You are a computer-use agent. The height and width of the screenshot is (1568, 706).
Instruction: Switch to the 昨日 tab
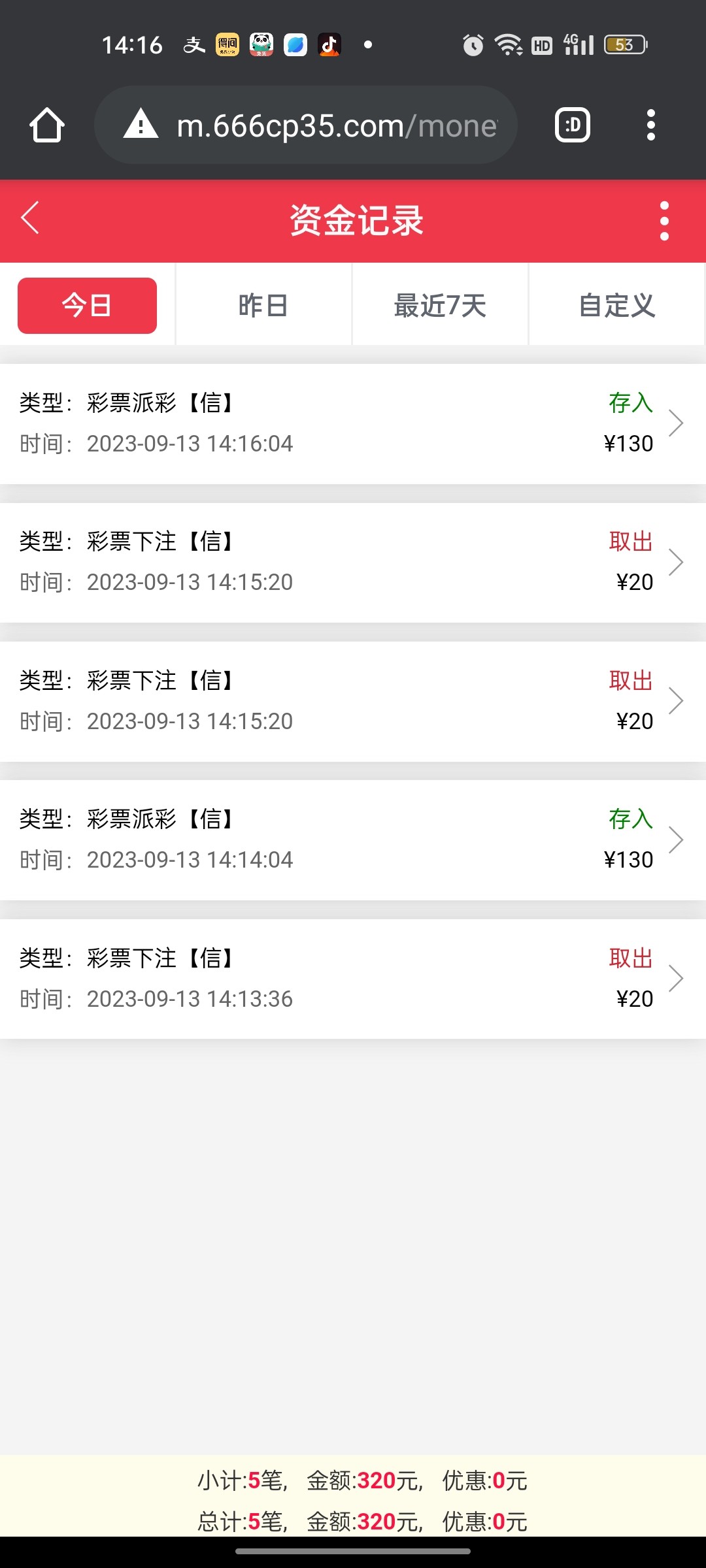pyautogui.click(x=263, y=306)
